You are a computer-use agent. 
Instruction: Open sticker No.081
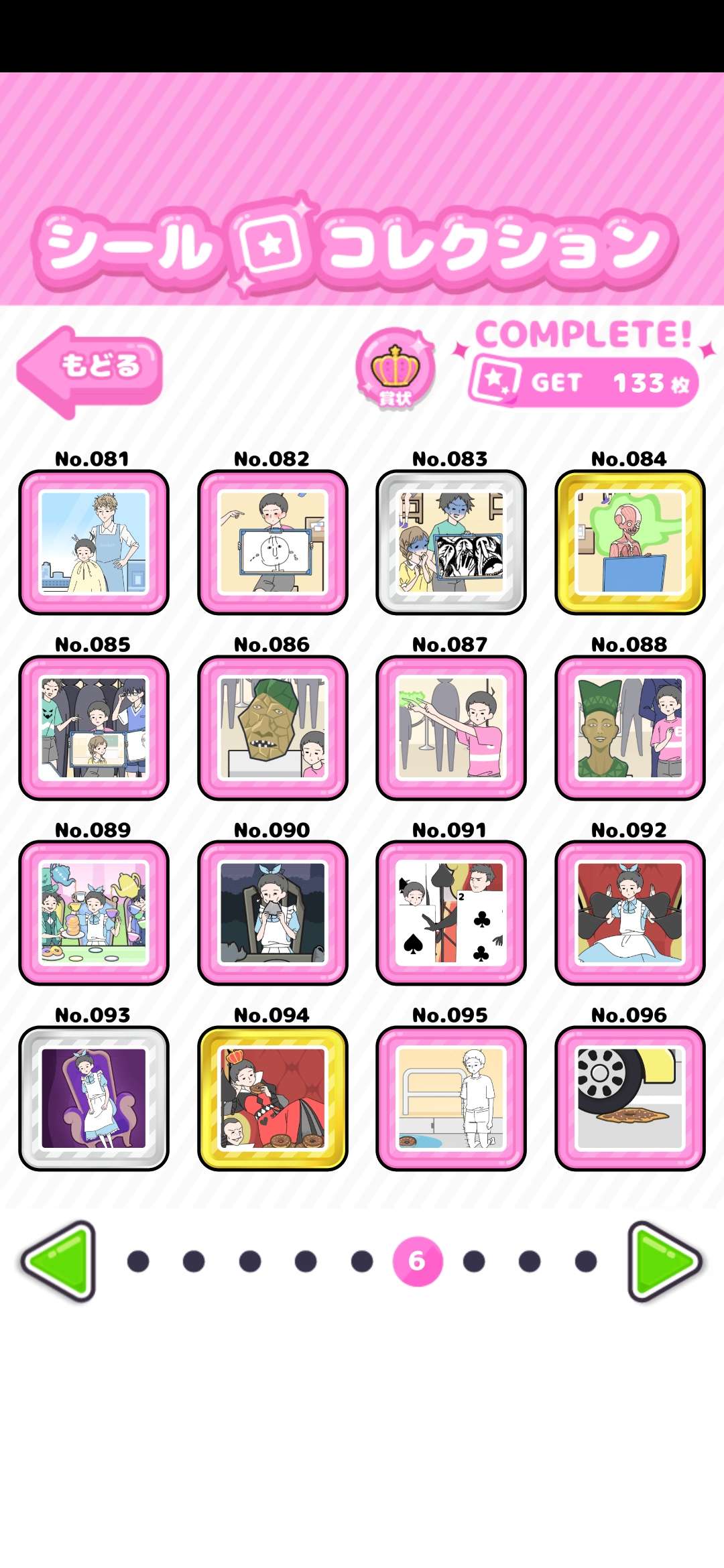pyautogui.click(x=94, y=542)
